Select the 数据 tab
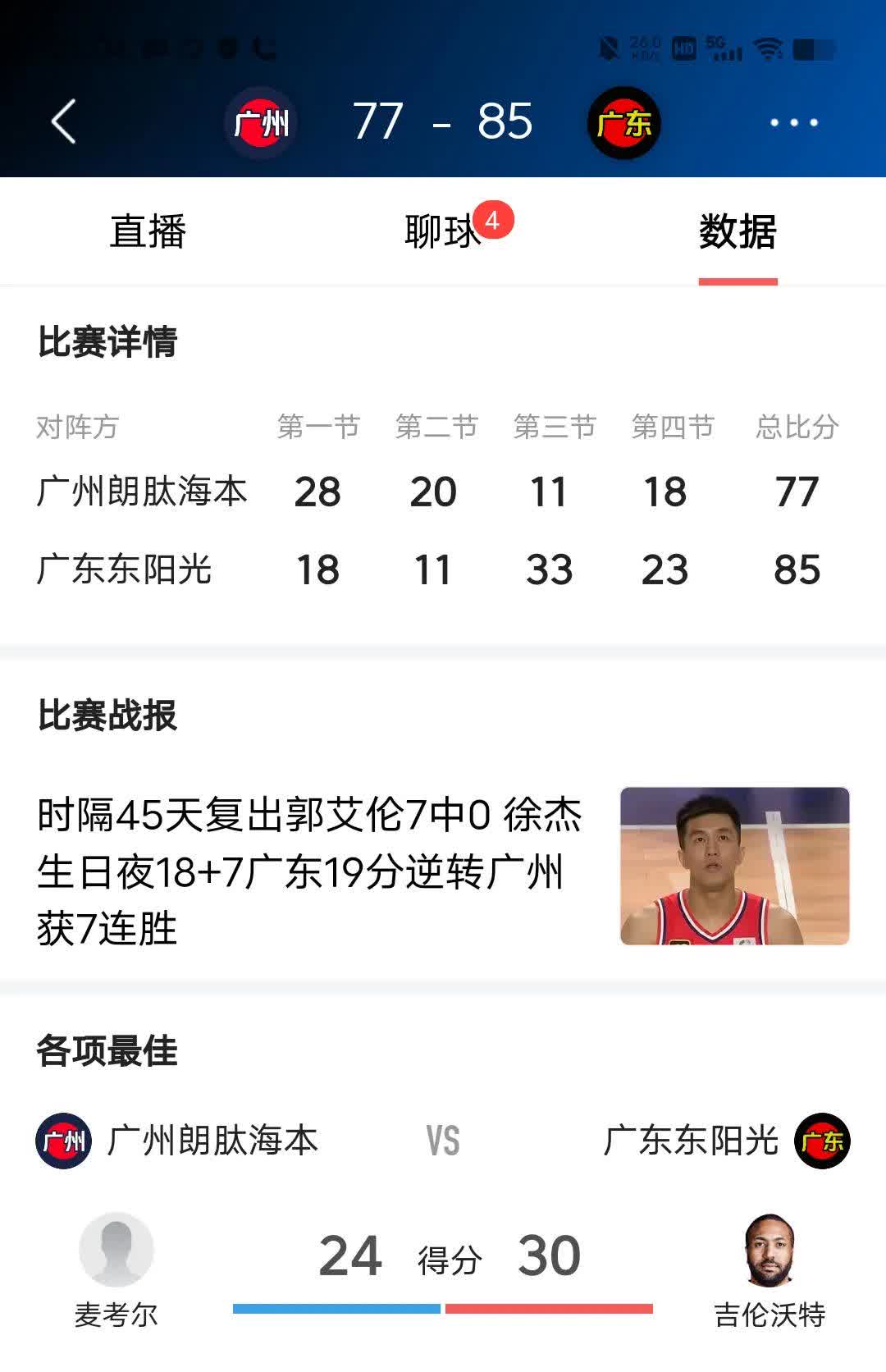 pos(738,231)
